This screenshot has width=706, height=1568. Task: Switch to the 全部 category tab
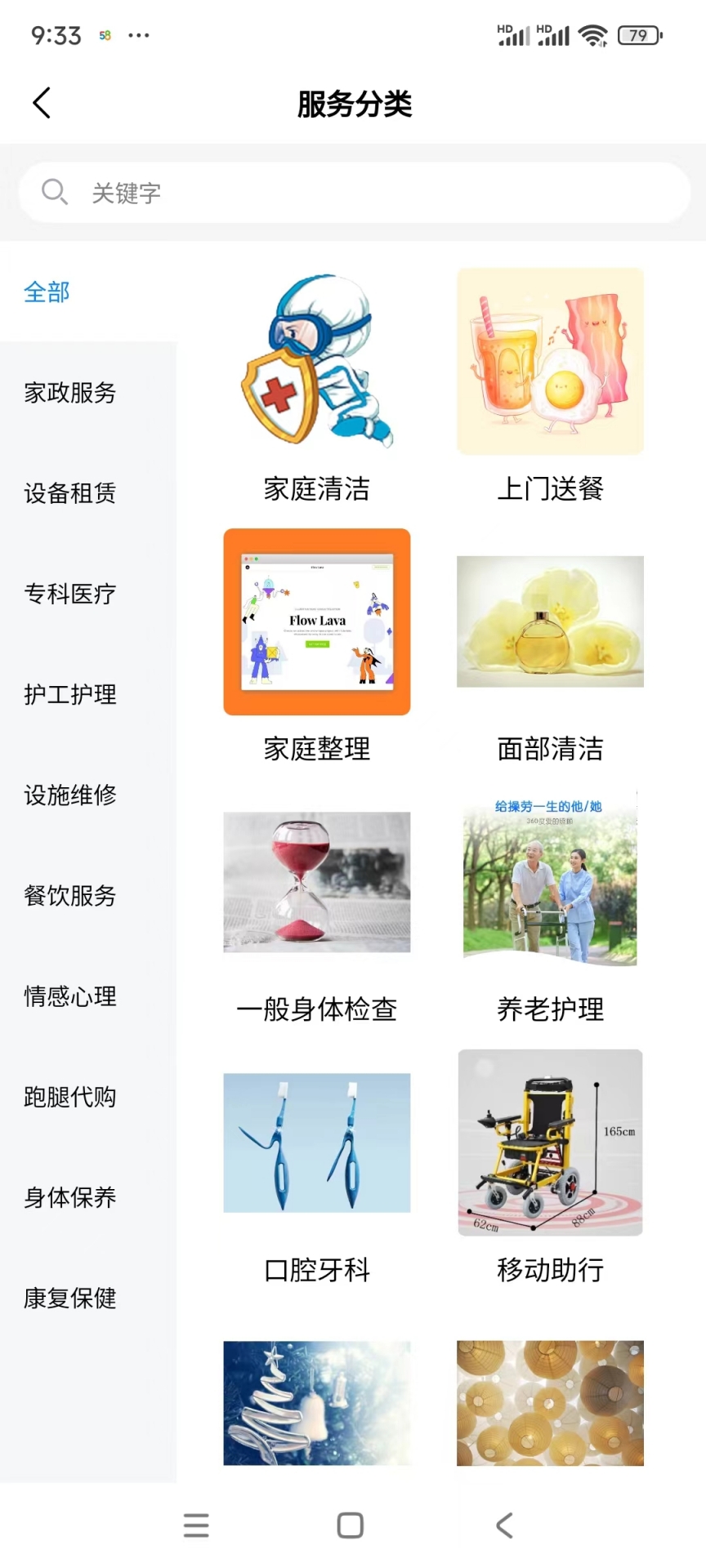[x=47, y=292]
